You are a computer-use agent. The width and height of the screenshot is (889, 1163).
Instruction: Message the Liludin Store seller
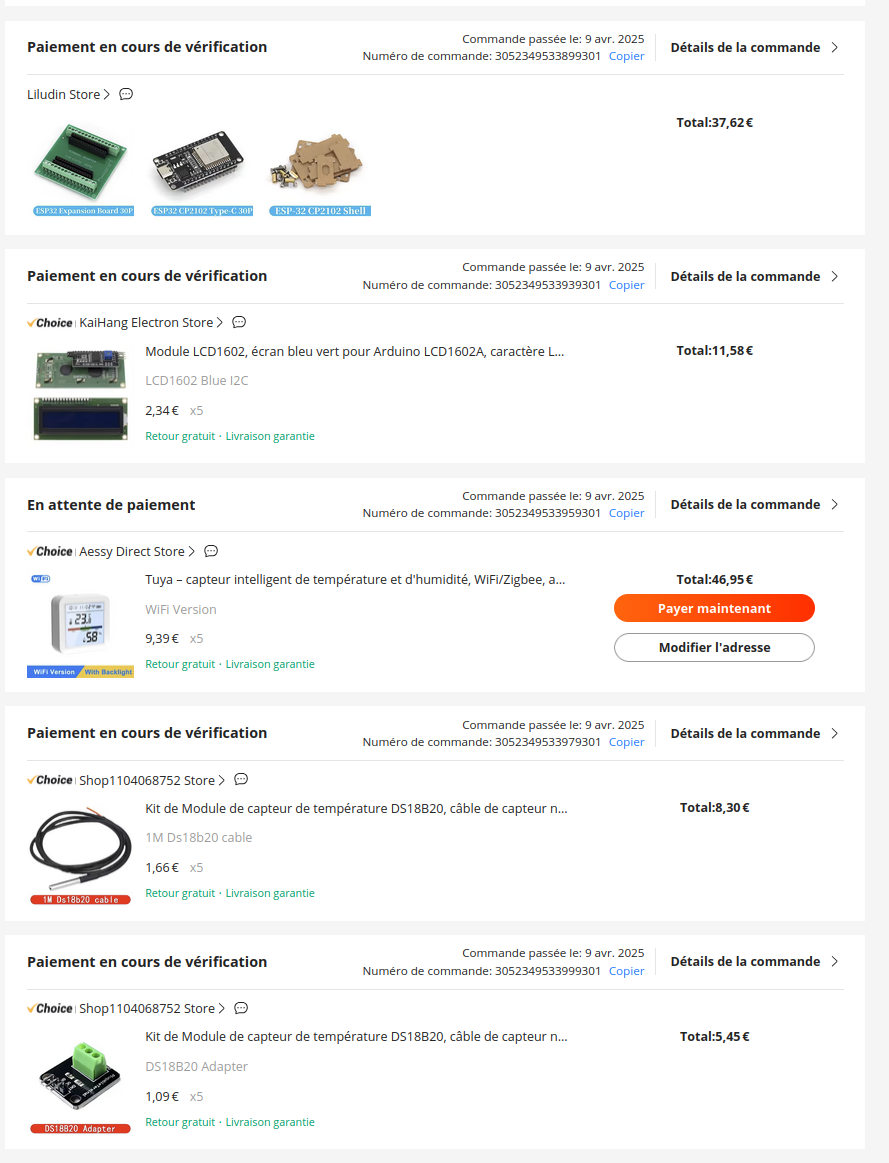click(x=126, y=94)
